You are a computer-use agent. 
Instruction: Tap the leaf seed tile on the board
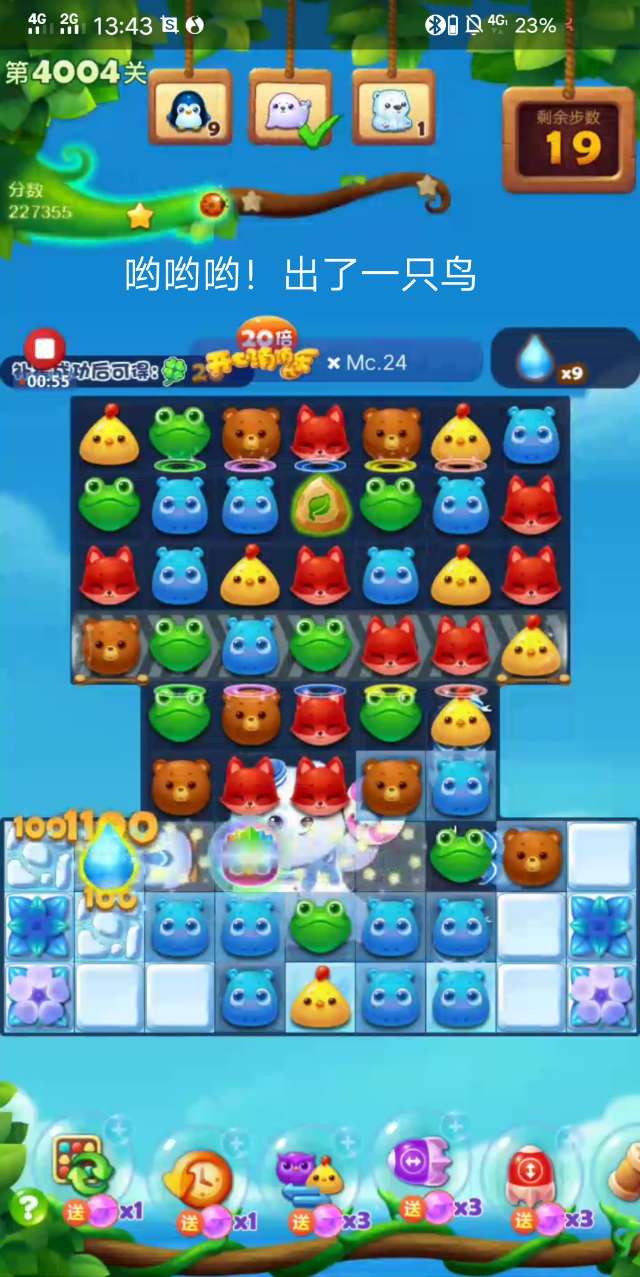point(320,505)
